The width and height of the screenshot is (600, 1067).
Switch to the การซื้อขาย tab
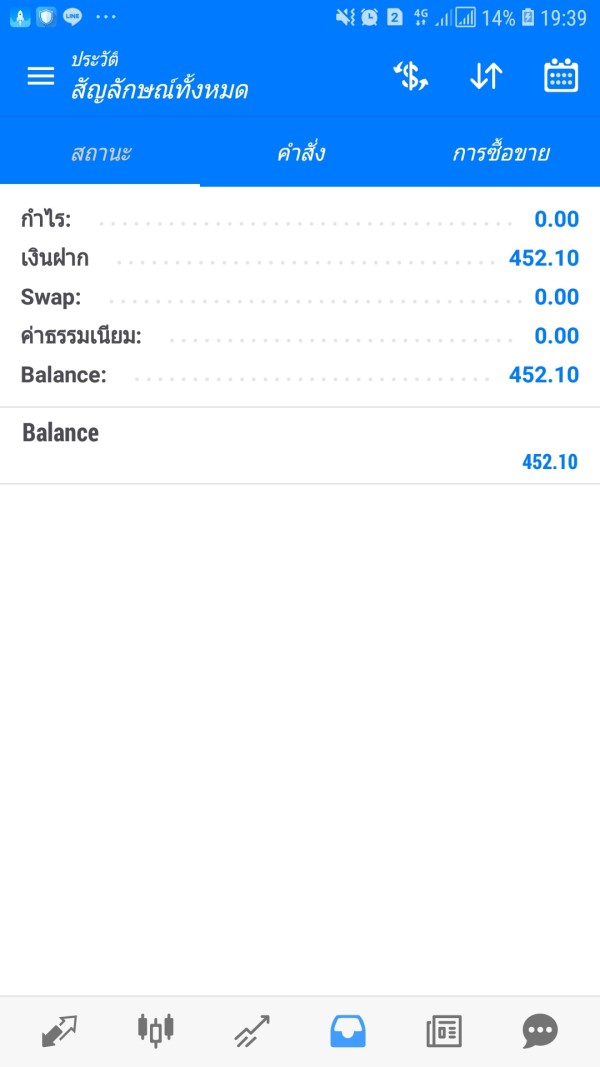[500, 154]
